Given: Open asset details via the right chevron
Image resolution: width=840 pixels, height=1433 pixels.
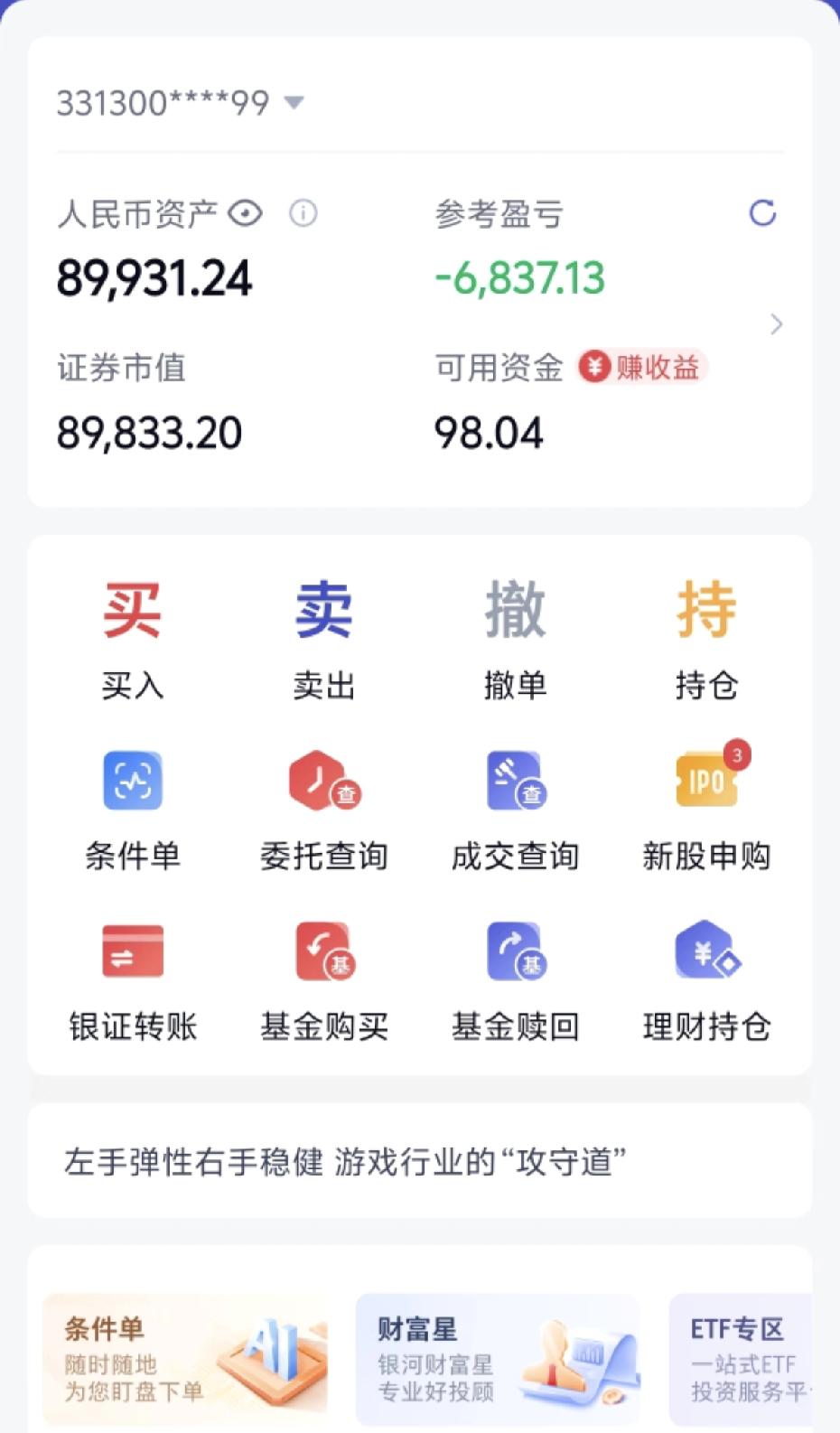Looking at the screenshot, I should 777,323.
